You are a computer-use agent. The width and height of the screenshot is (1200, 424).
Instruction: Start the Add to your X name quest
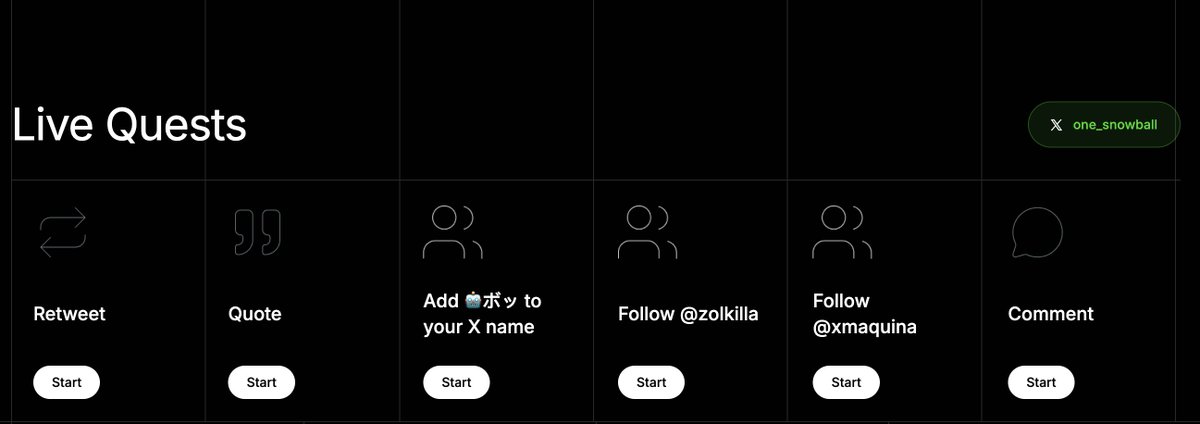[x=456, y=382]
